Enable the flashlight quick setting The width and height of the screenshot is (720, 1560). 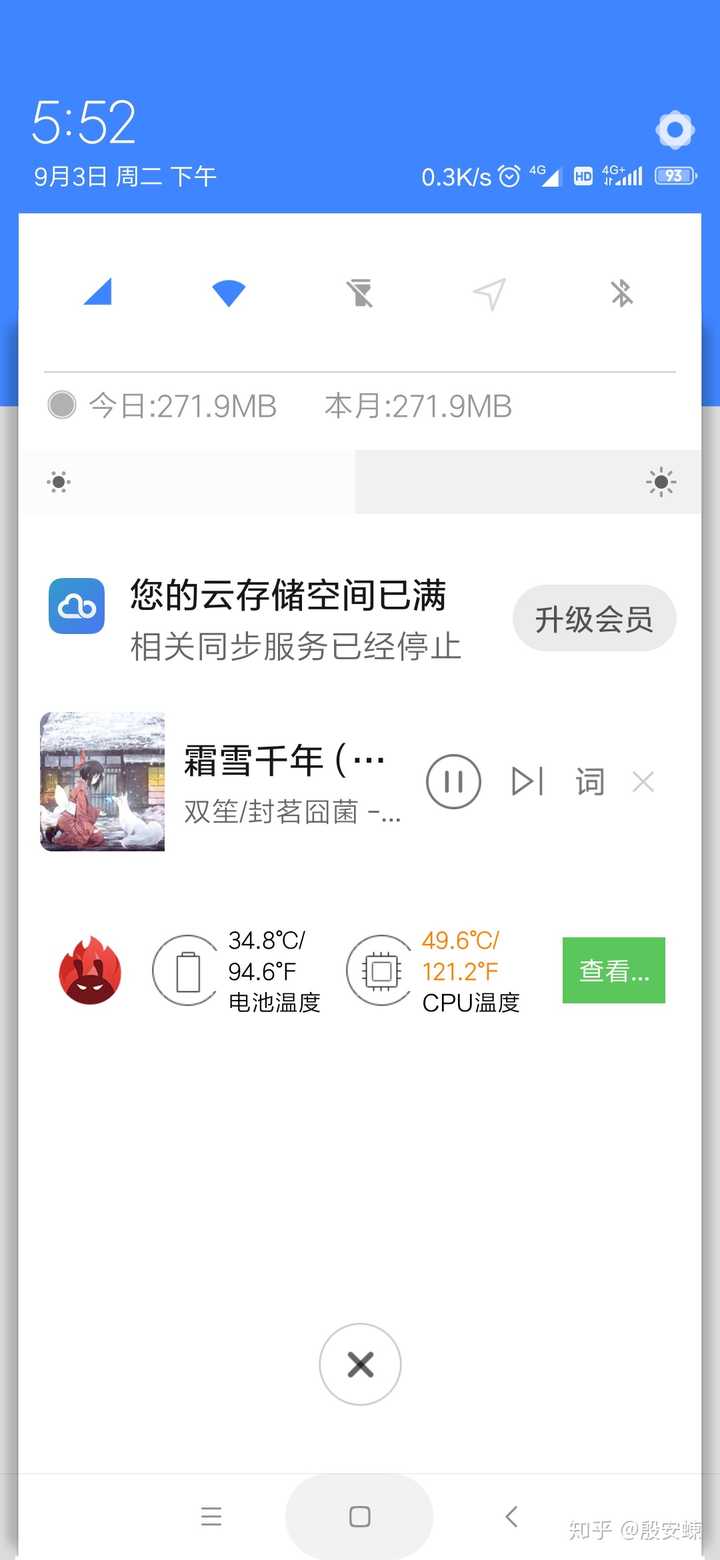coord(359,293)
